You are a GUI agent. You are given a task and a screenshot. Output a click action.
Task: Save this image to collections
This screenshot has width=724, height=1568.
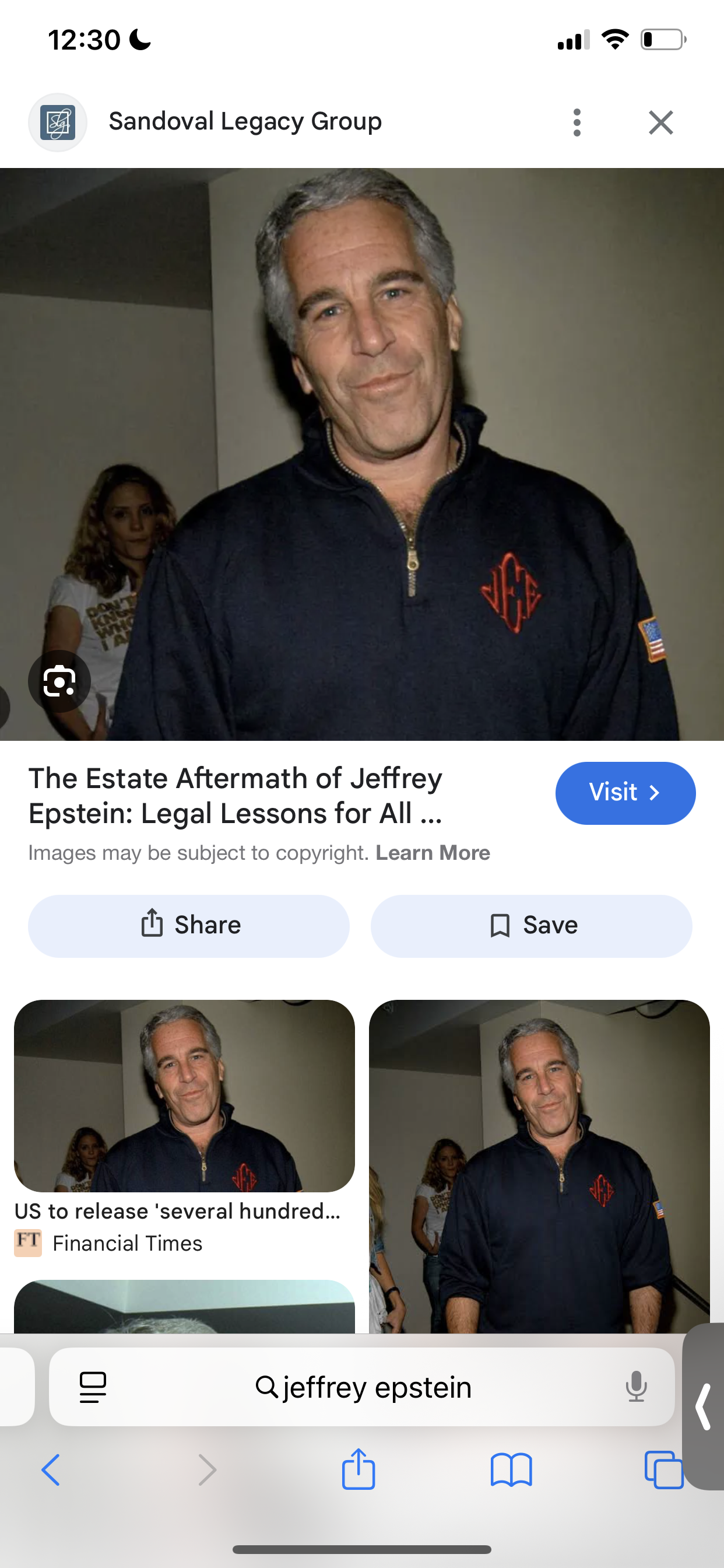pos(531,925)
